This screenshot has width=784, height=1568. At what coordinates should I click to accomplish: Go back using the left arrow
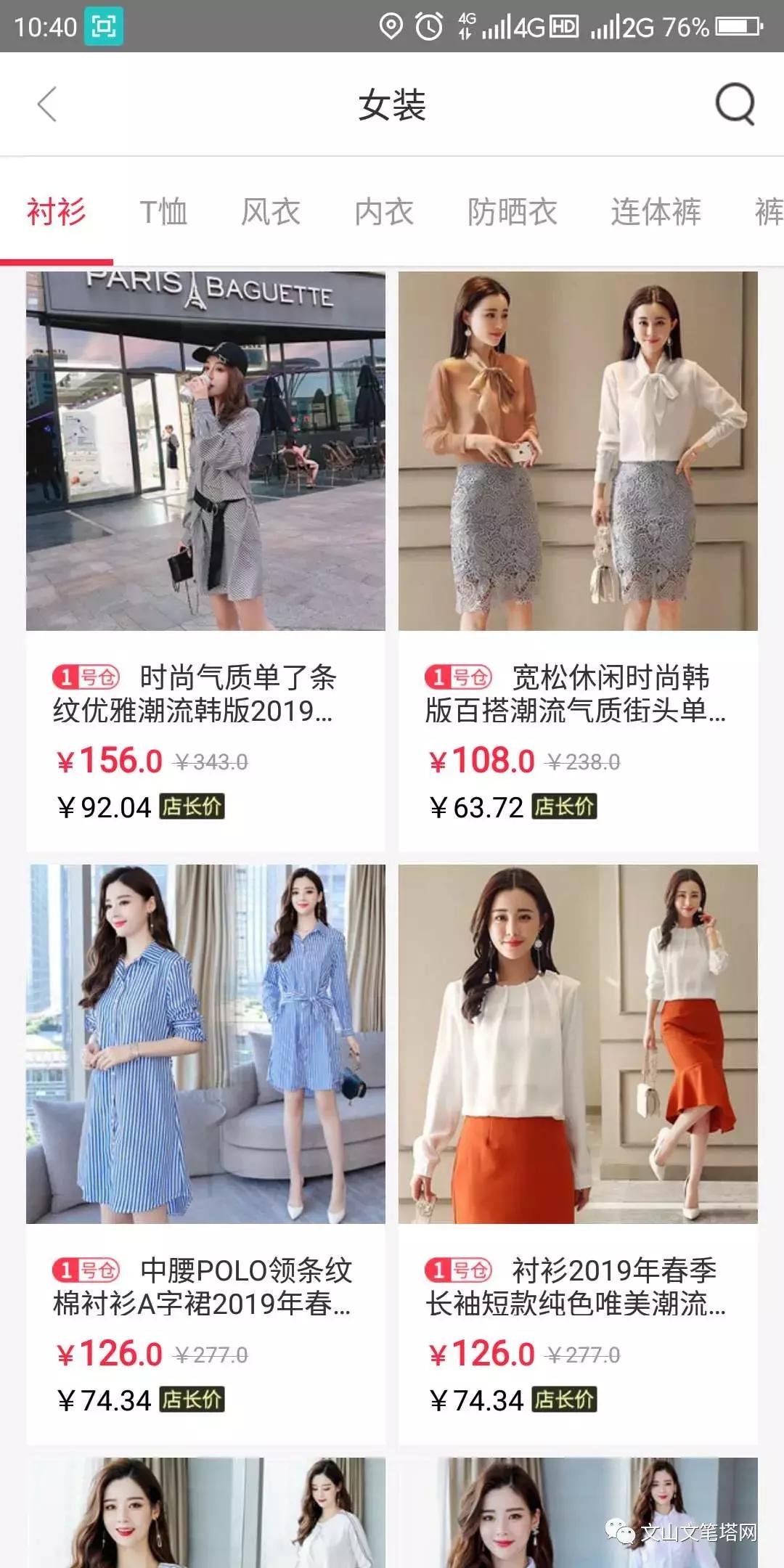pos(45,103)
